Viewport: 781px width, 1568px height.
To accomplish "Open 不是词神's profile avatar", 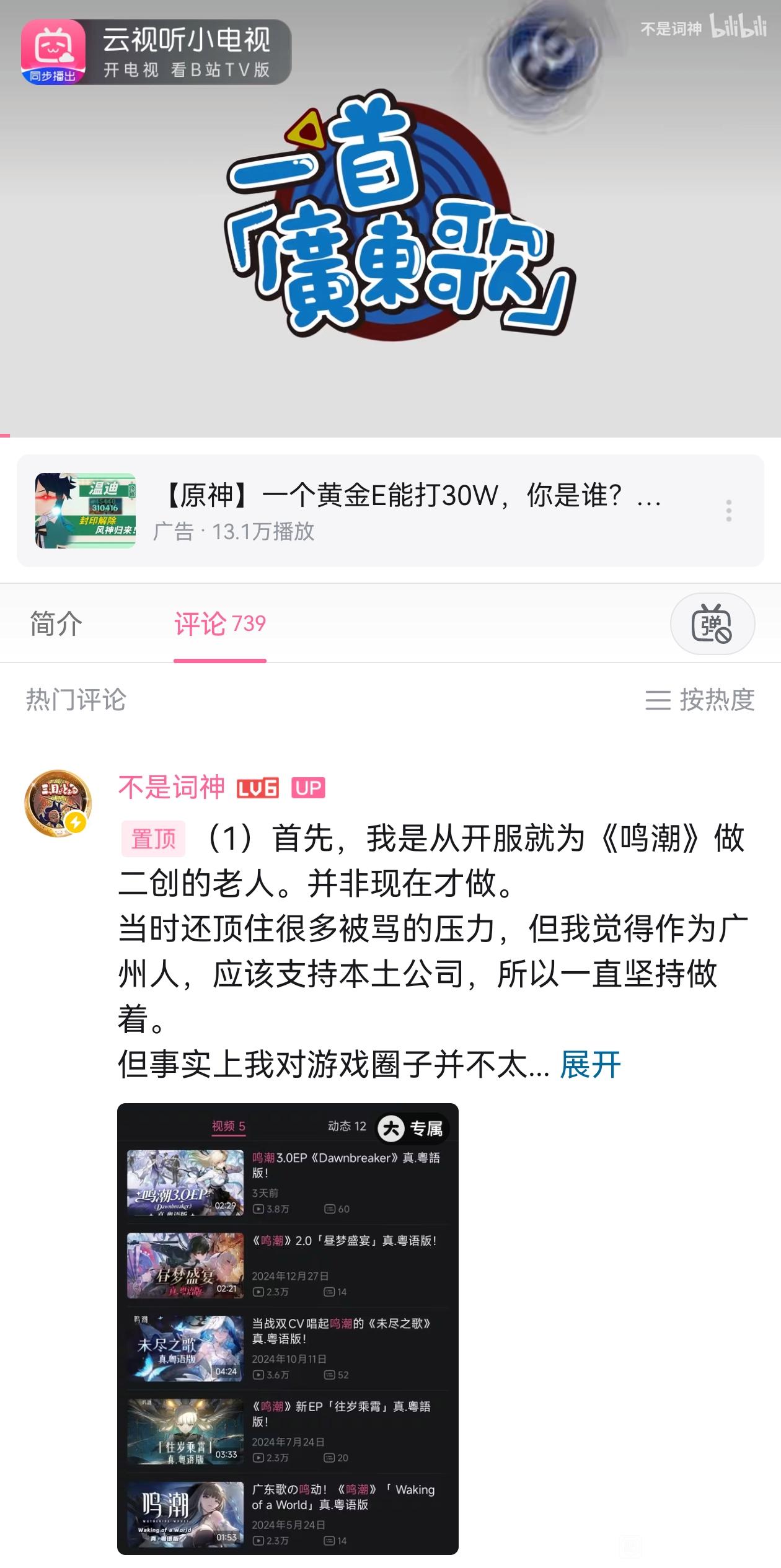I will [x=58, y=804].
